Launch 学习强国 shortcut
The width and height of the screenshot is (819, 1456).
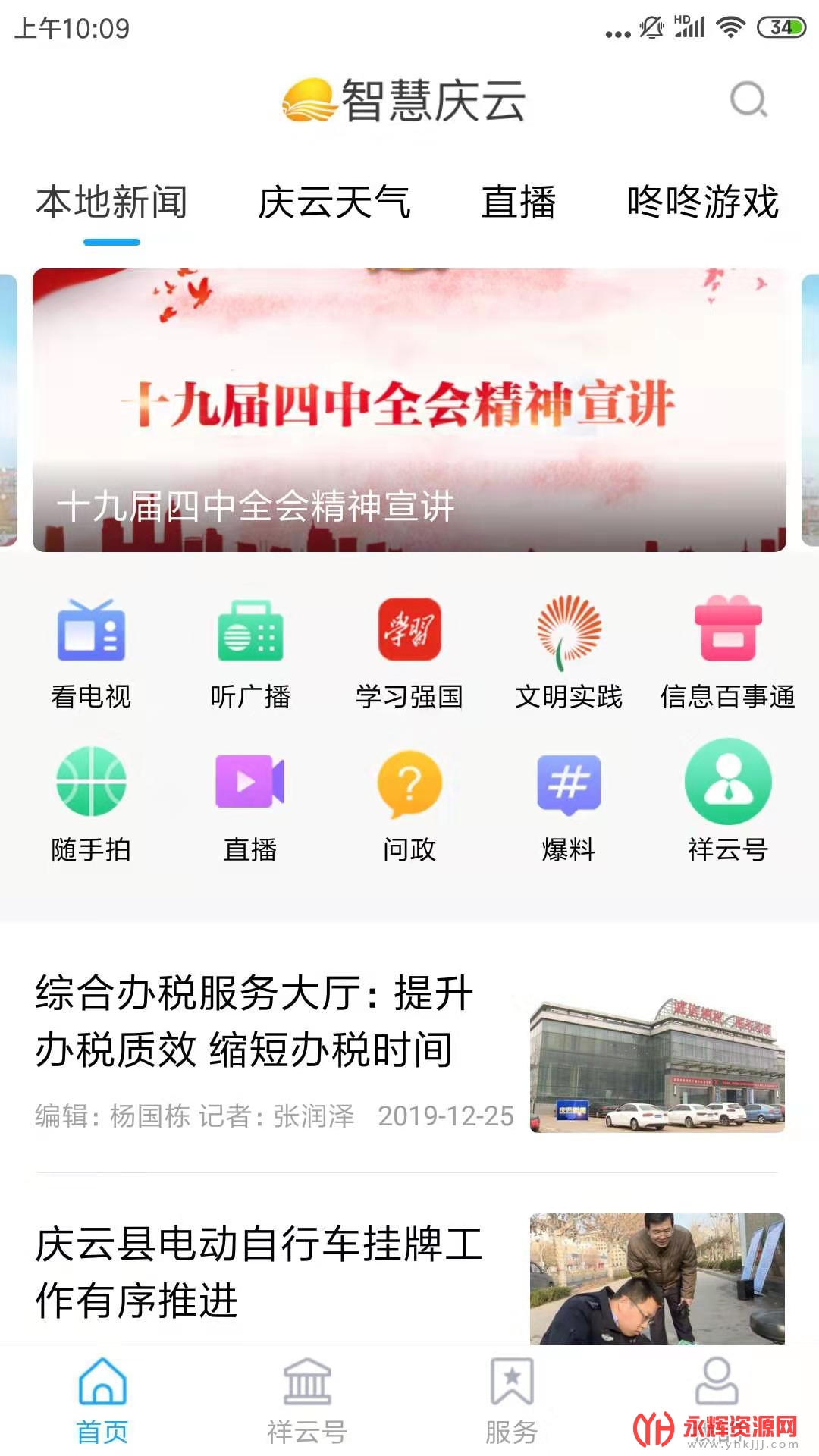409,654
